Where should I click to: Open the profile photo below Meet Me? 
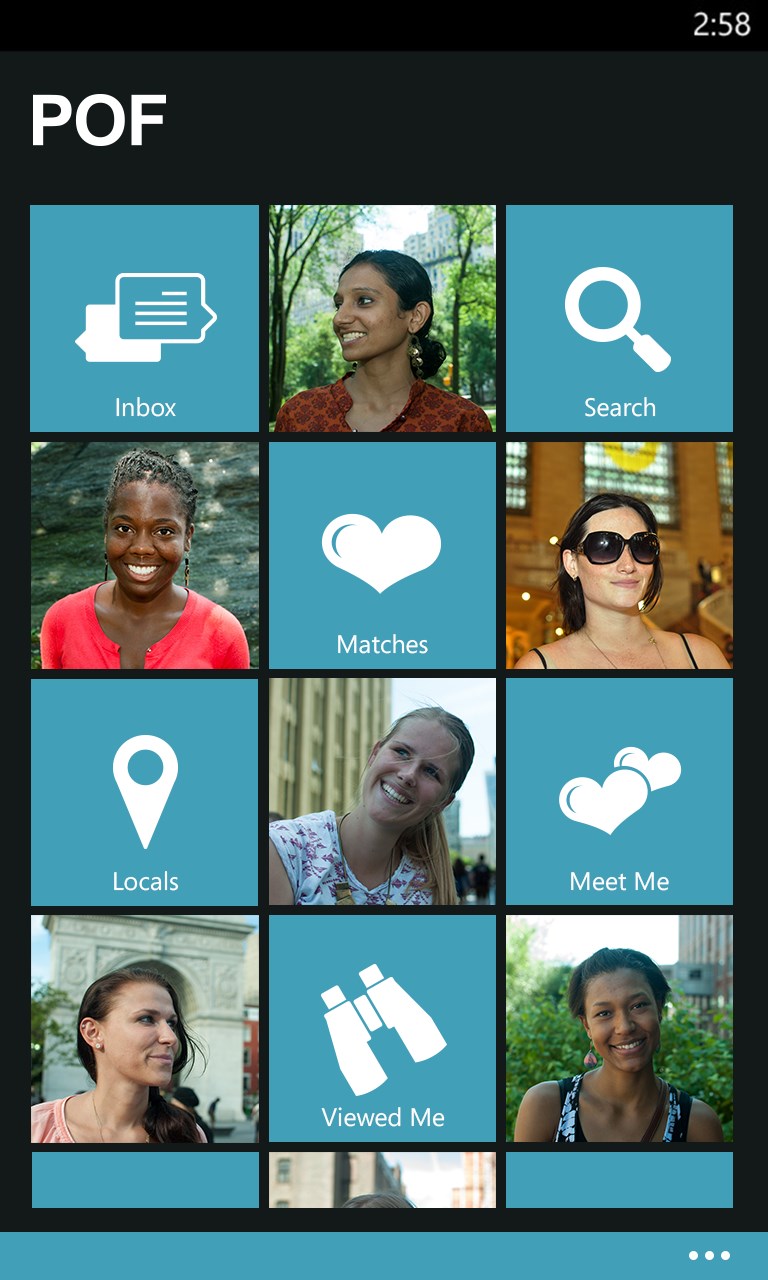tap(619, 1028)
